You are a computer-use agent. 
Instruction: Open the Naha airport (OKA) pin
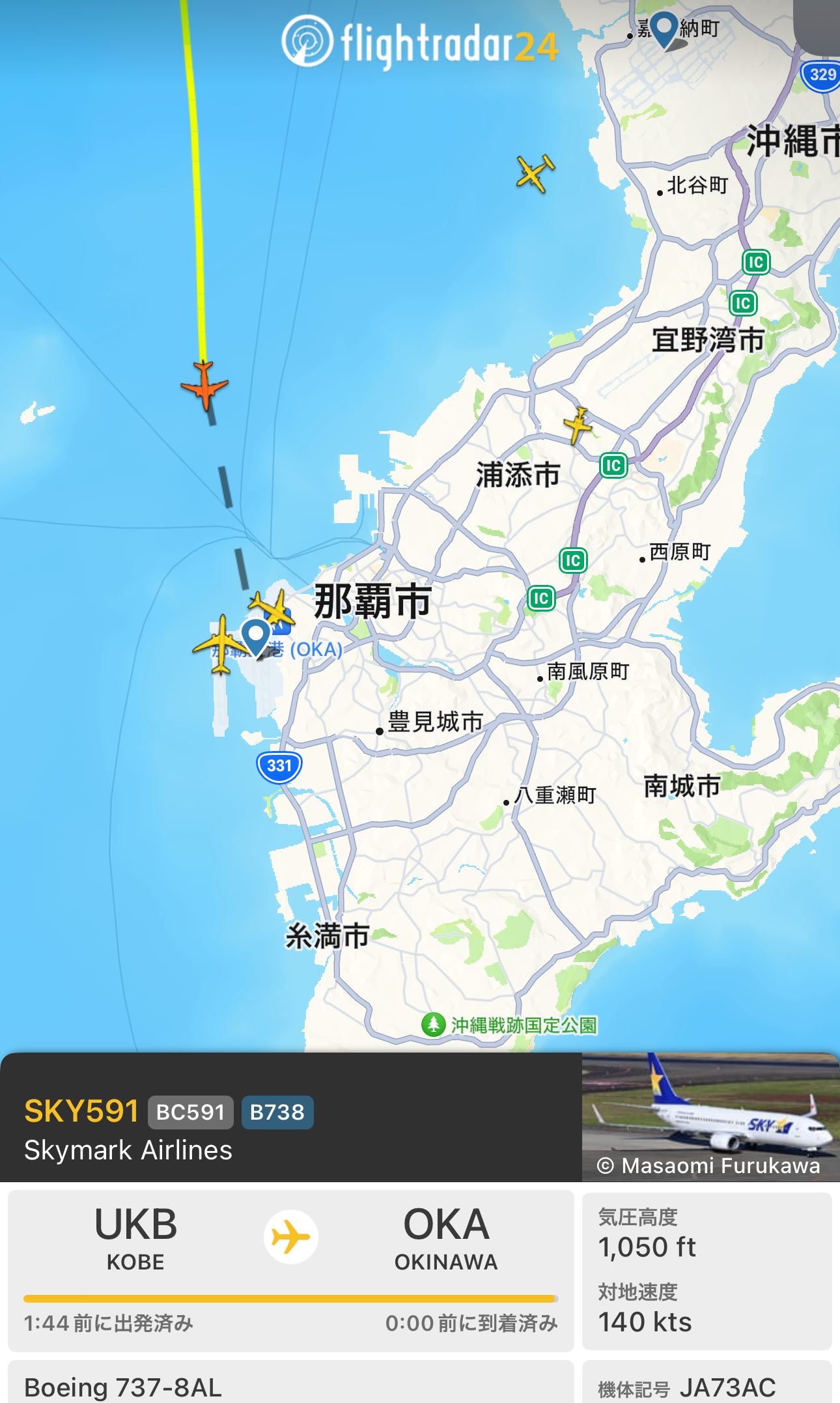coord(256,635)
